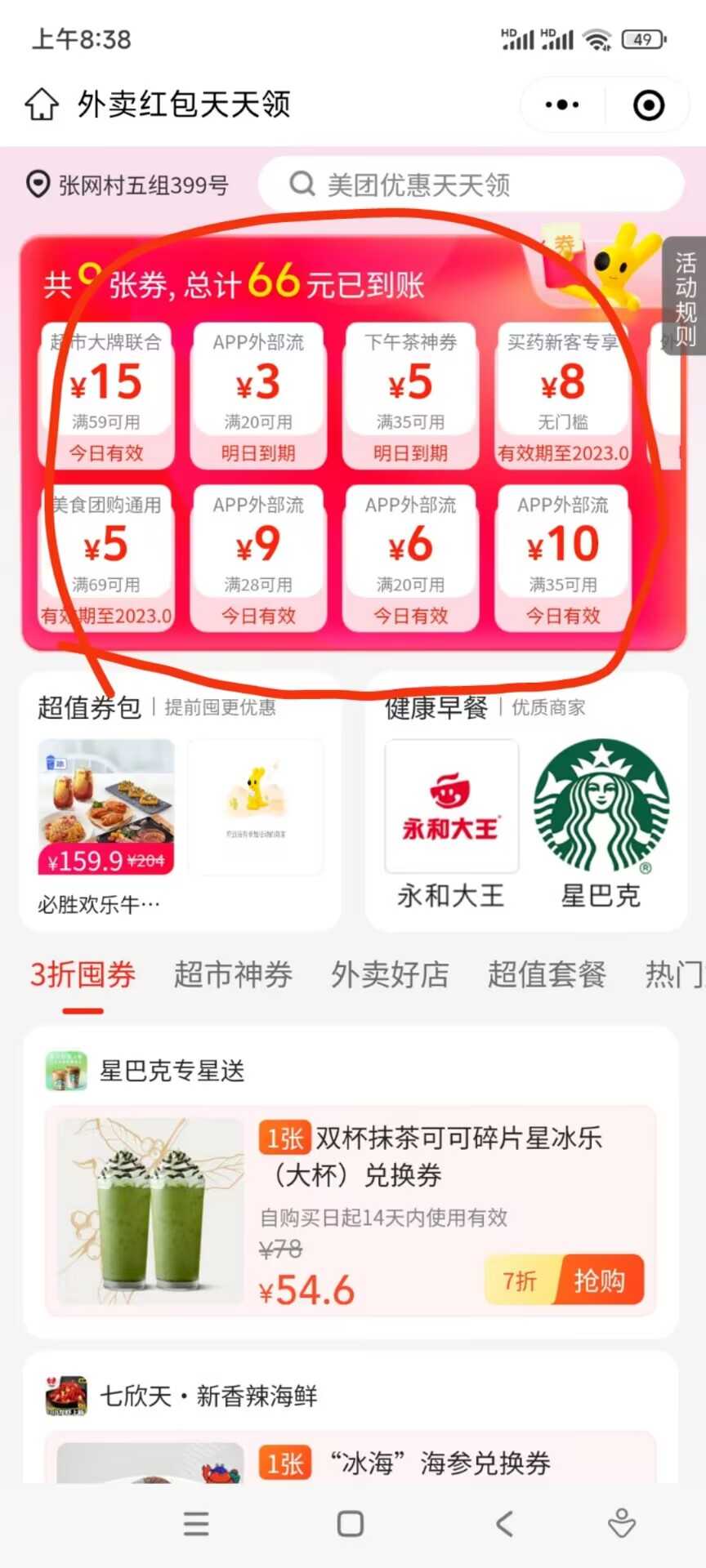706x1568 pixels.
Task: Change delivery address 张网村五组399号
Action: [x=127, y=185]
